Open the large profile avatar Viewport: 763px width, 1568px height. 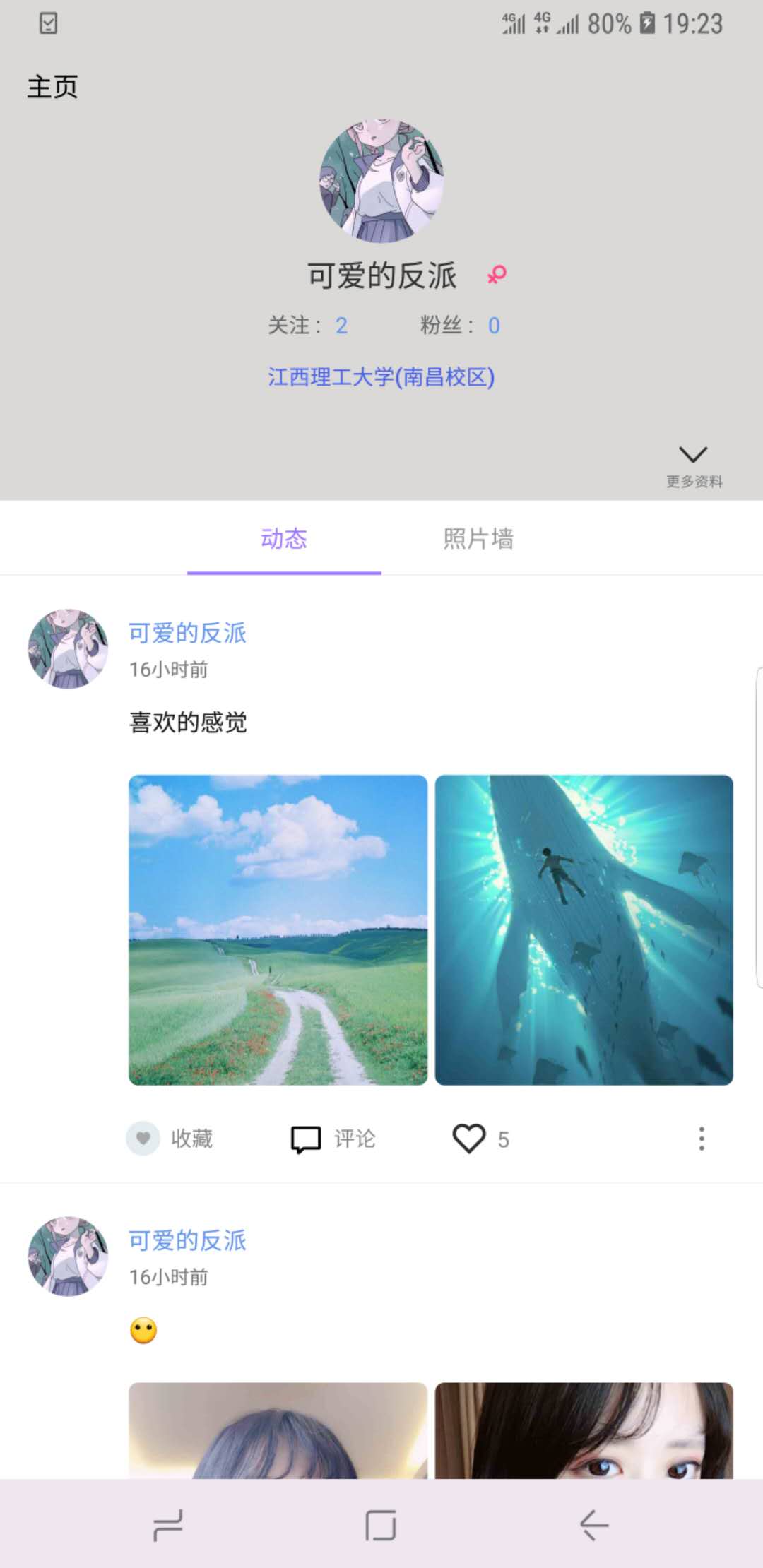point(381,181)
